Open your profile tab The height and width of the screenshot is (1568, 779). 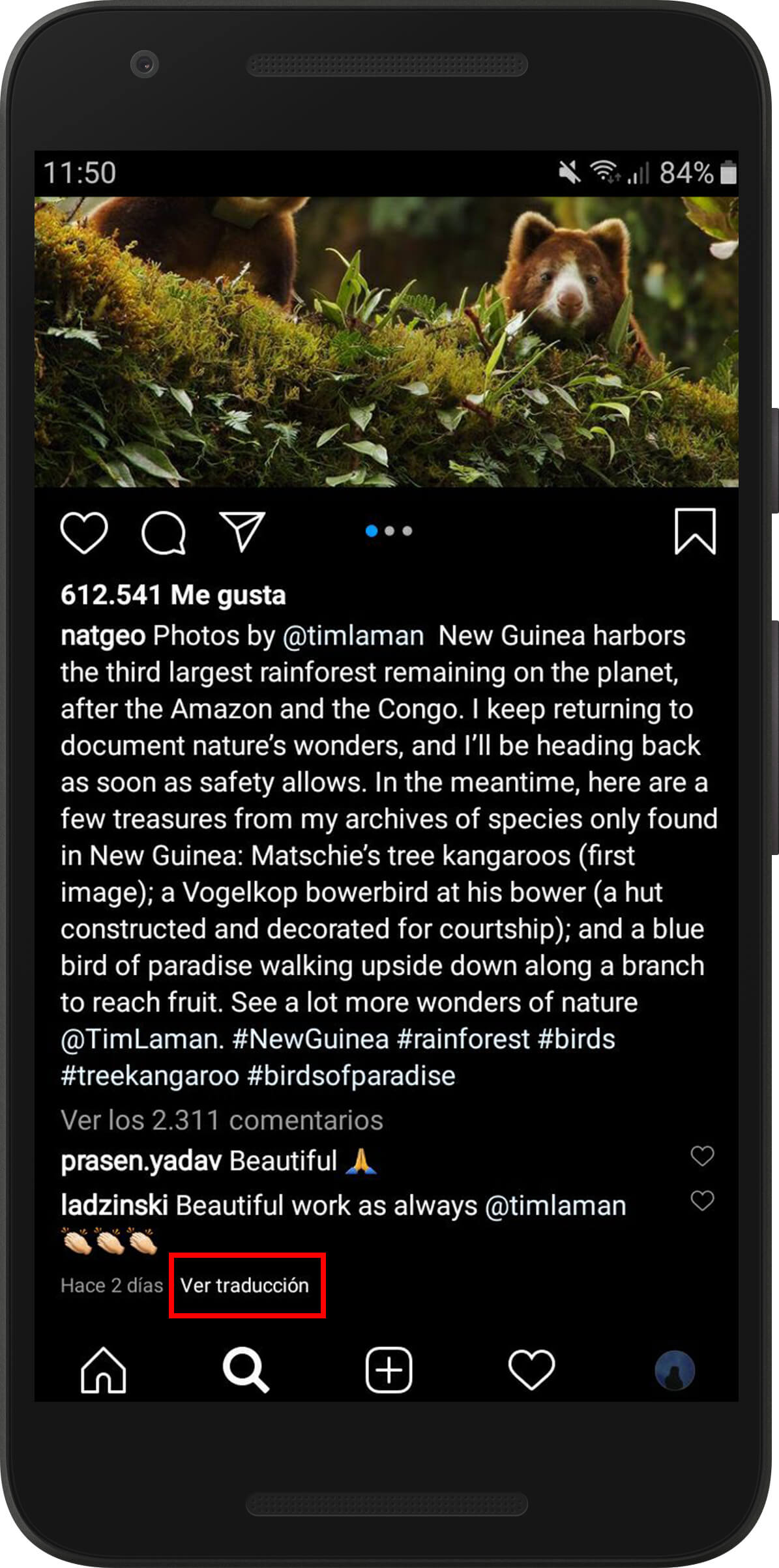pyautogui.click(x=675, y=1369)
